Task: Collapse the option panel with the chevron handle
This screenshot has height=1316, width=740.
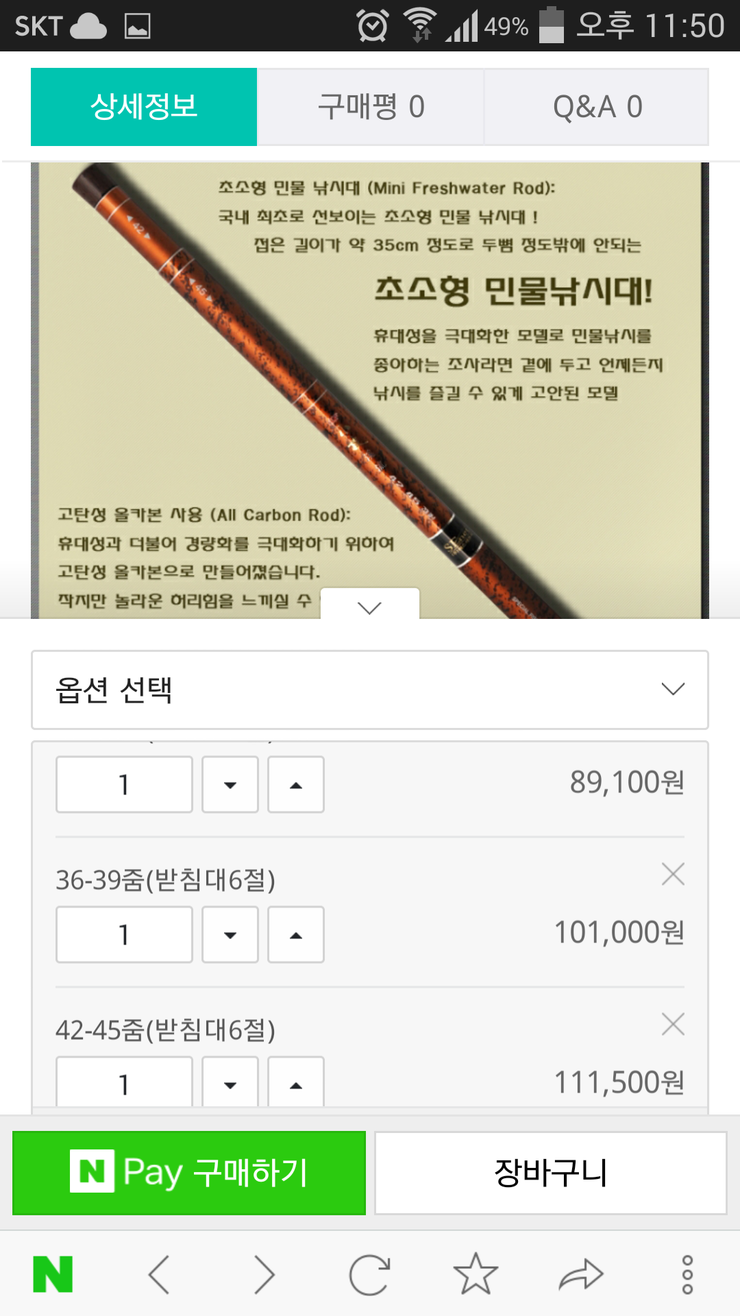Action: 370,606
